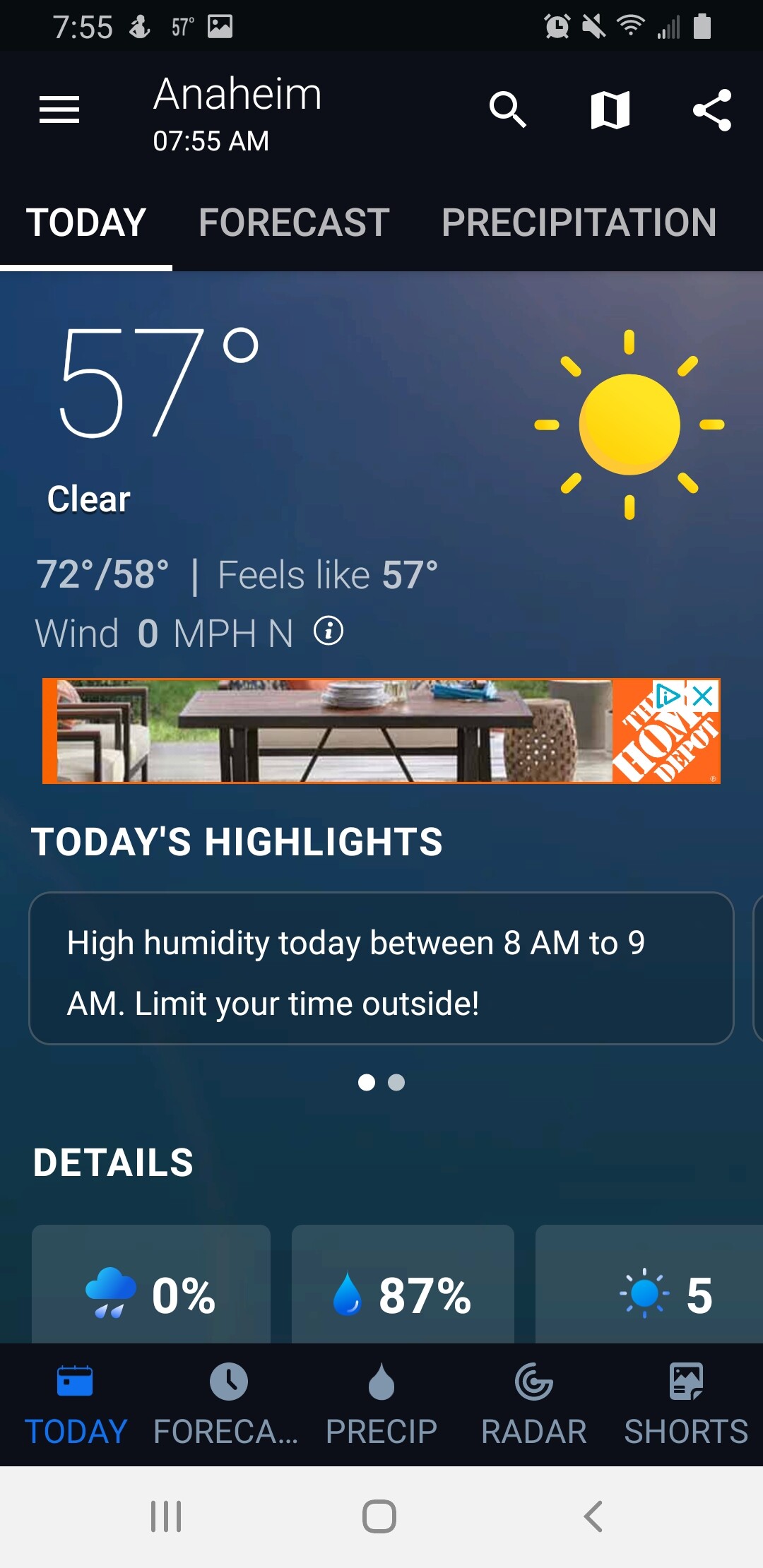Go back using the system back button
Viewport: 763px width, 1568px height.
[x=593, y=1516]
